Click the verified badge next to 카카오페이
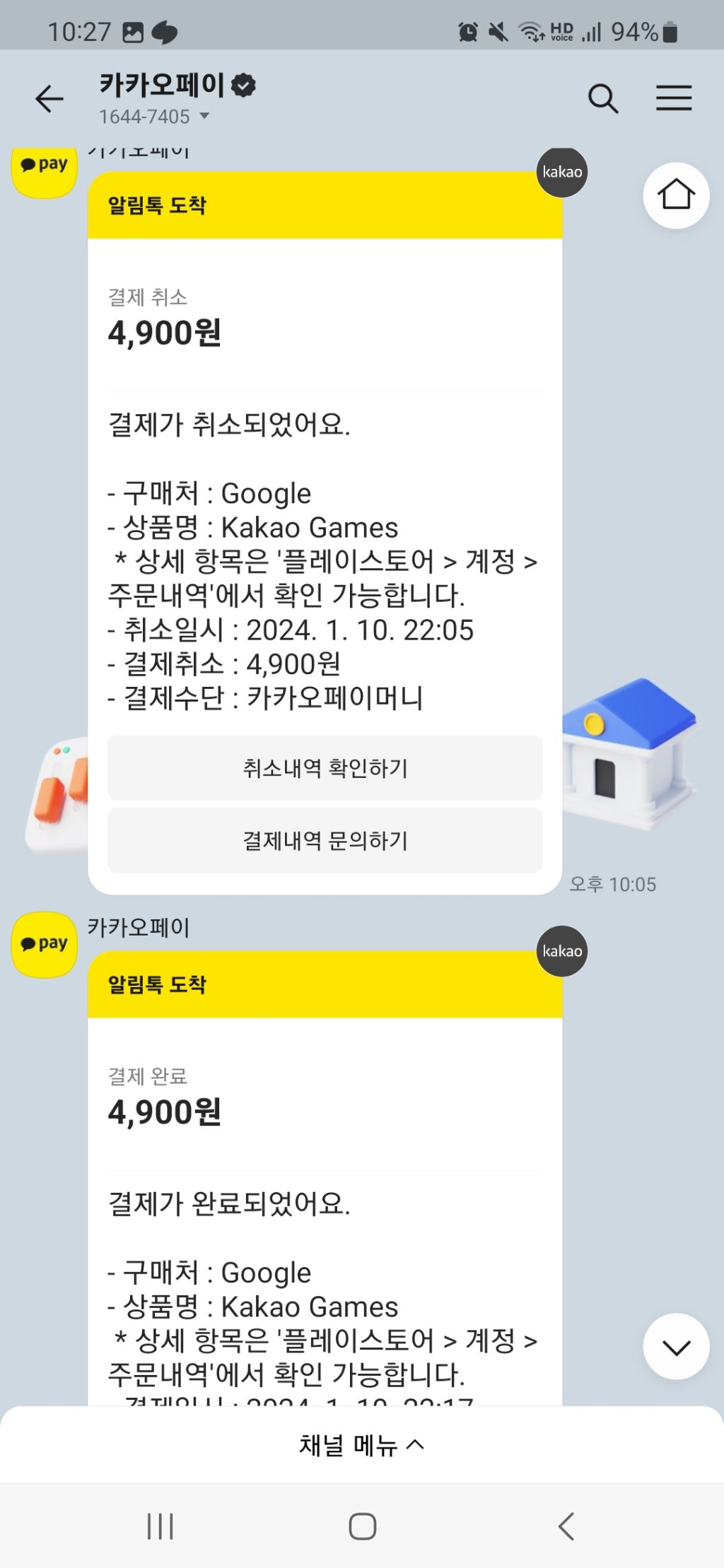 [244, 86]
